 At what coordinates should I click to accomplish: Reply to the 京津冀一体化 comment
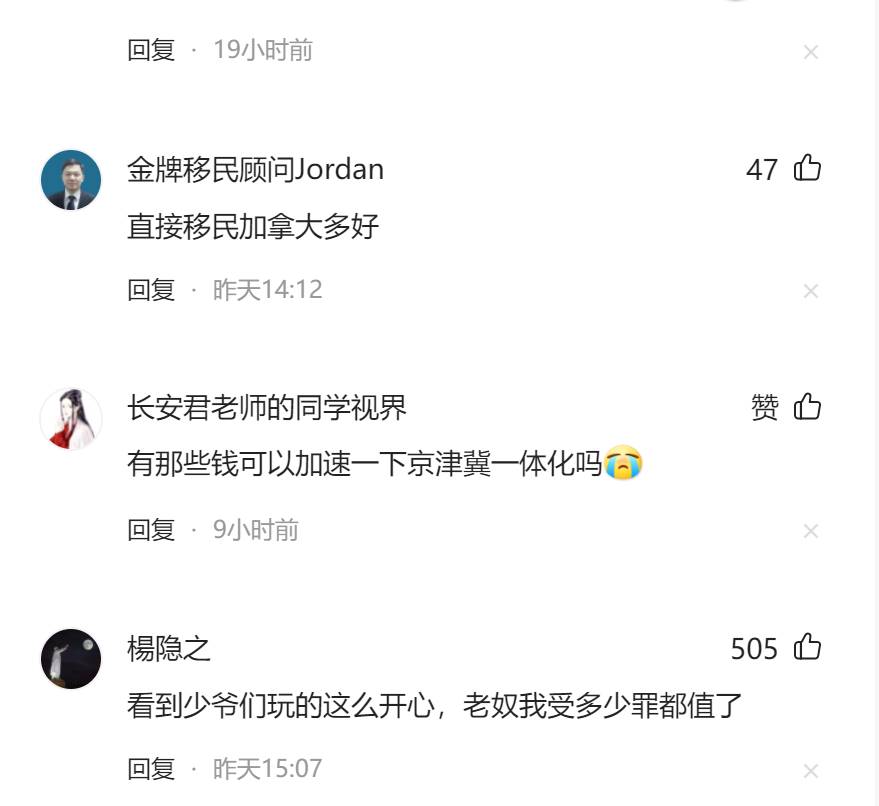pyautogui.click(x=151, y=530)
